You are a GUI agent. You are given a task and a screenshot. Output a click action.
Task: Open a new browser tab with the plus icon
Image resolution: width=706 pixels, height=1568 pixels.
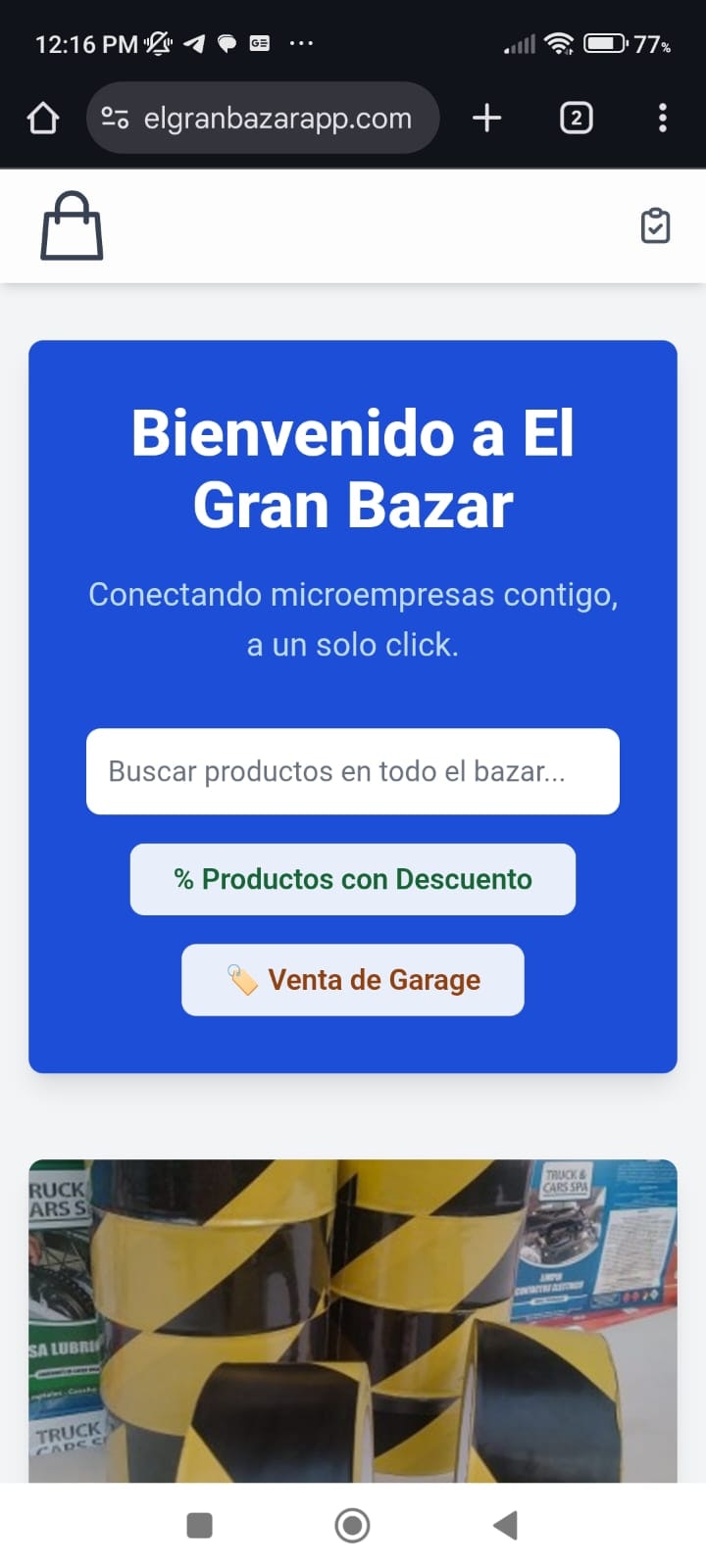tap(486, 118)
